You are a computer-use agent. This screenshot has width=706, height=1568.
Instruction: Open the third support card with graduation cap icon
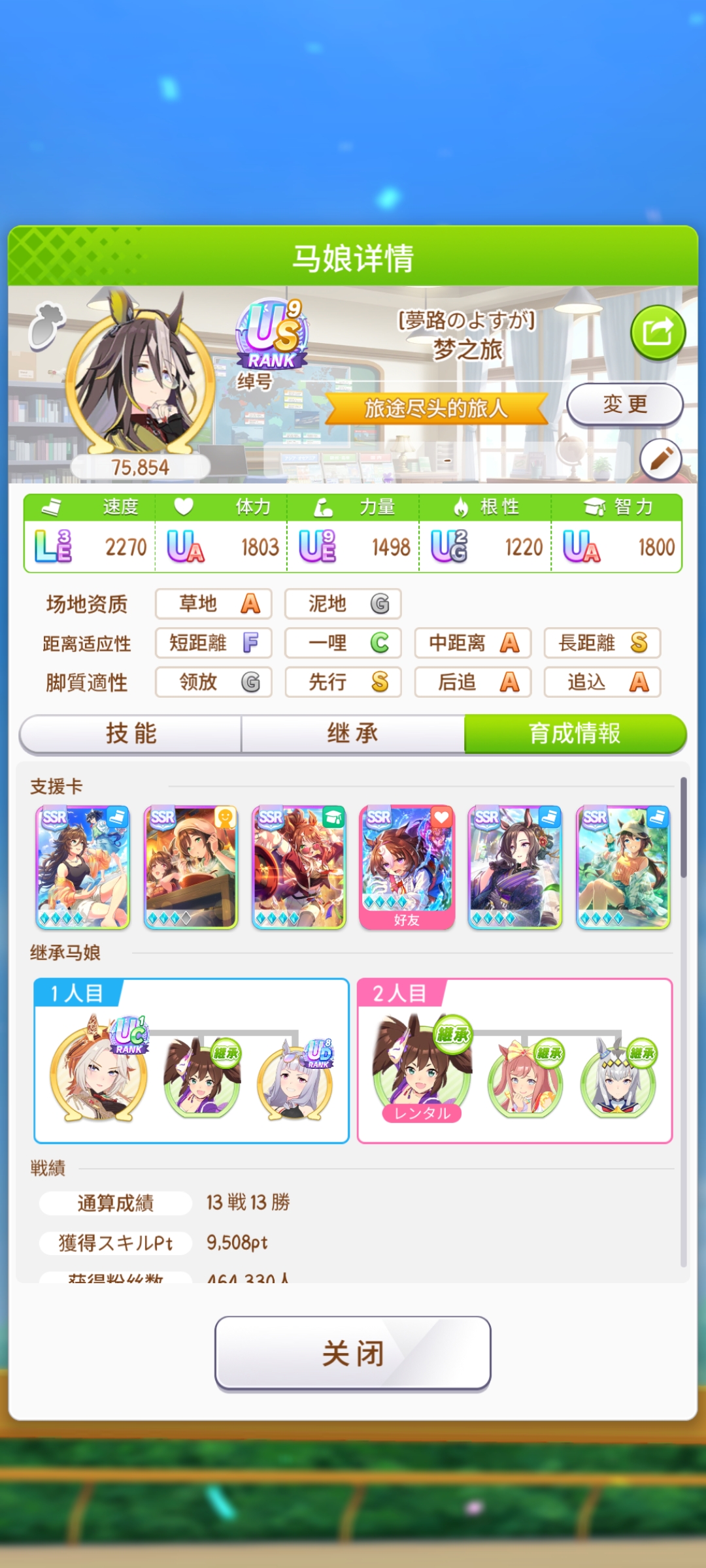(x=299, y=867)
